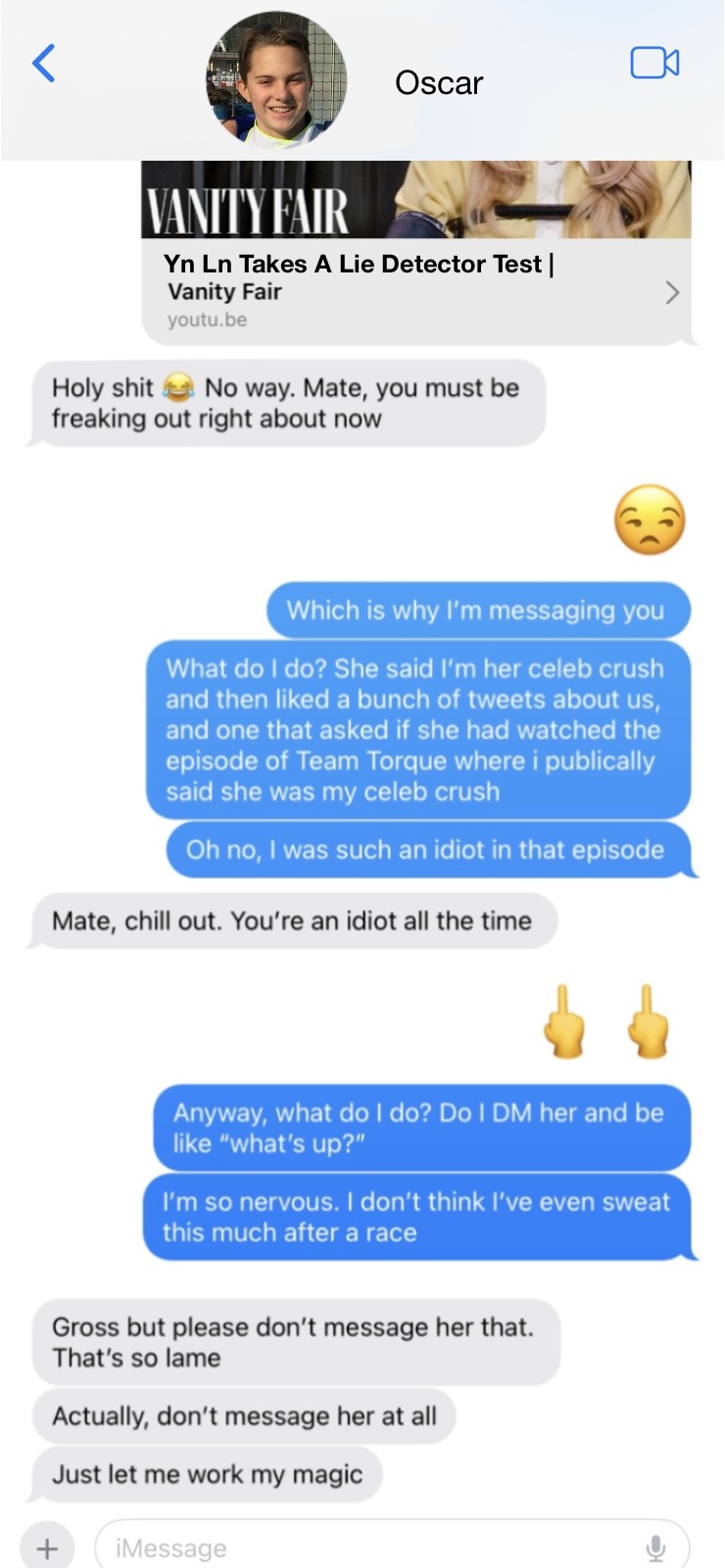Open Oscar's contact details
725x1568 pixels.
(x=276, y=78)
